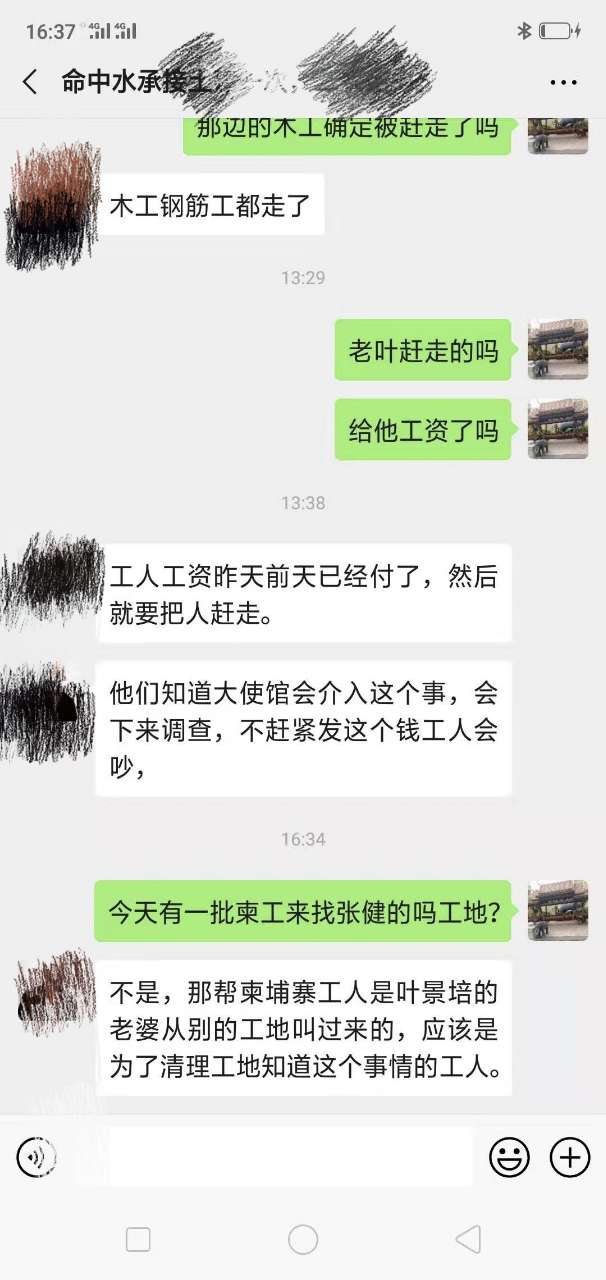Switch to voice message input

[36, 1158]
